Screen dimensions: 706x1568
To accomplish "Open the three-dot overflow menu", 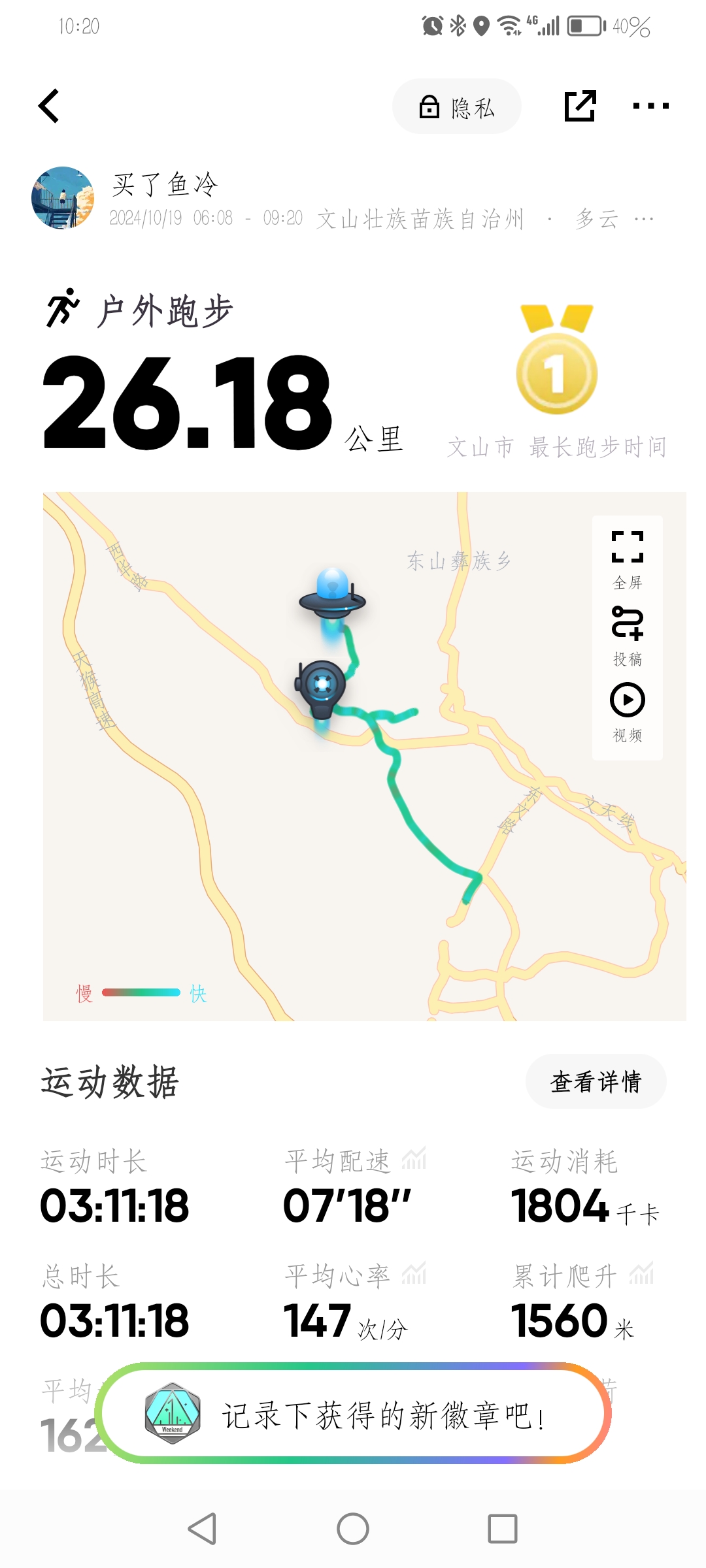I will tap(651, 106).
